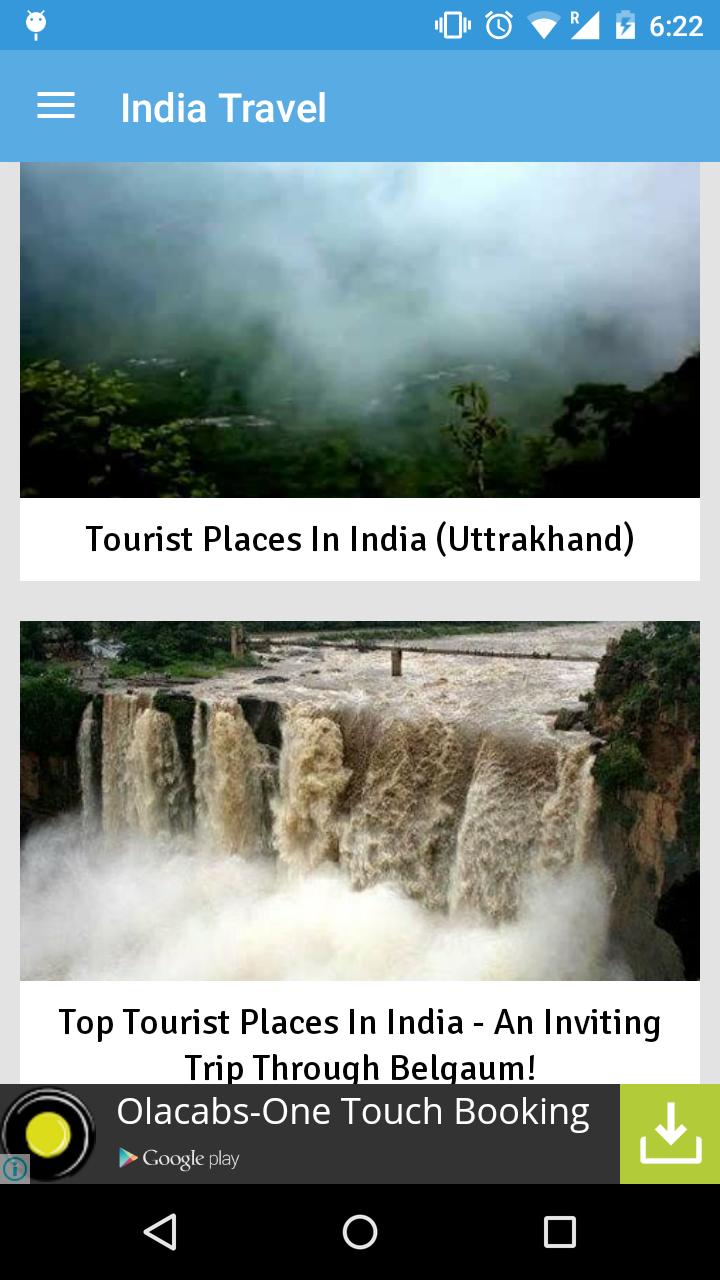Open the ad info icon

pyautogui.click(x=14, y=1169)
